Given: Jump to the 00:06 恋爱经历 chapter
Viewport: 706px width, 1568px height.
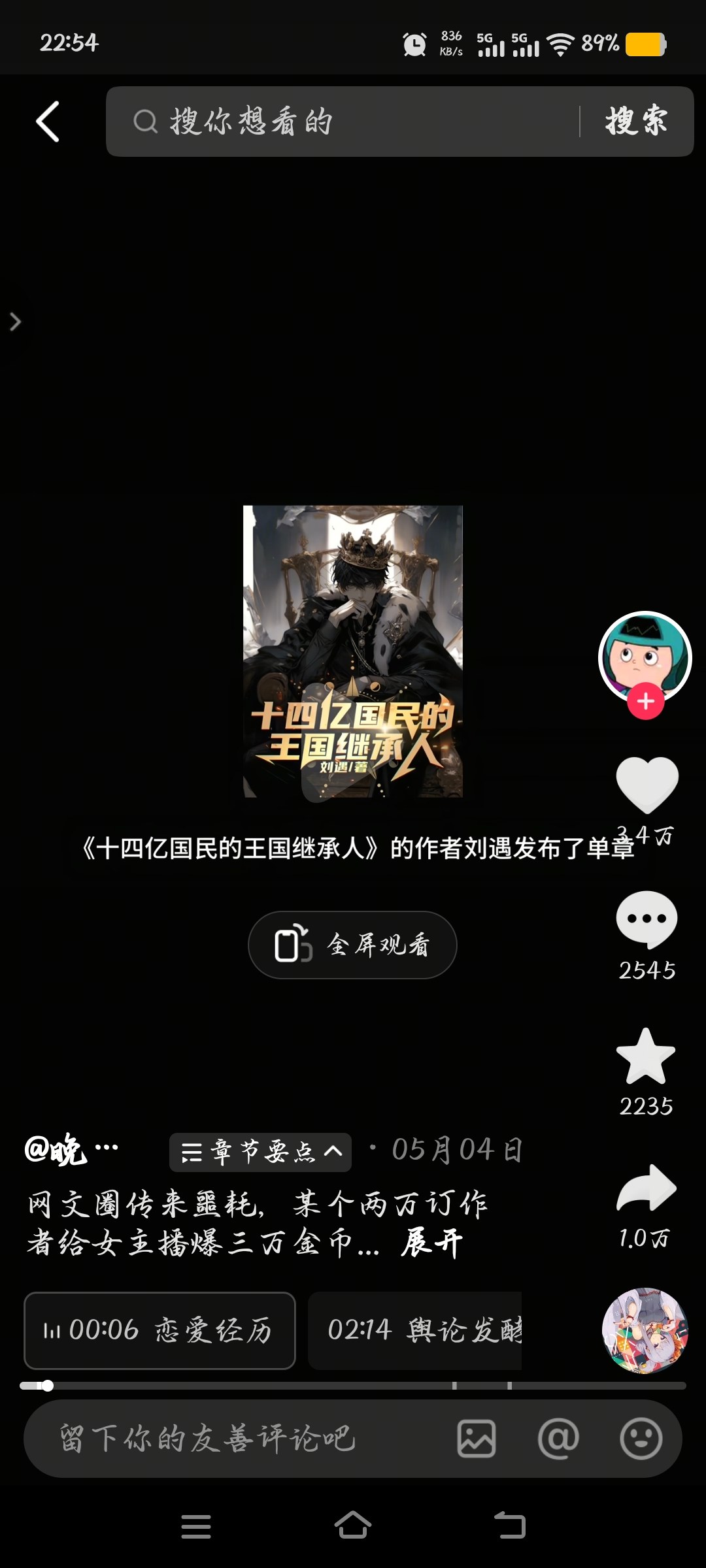Looking at the screenshot, I should 160,1330.
